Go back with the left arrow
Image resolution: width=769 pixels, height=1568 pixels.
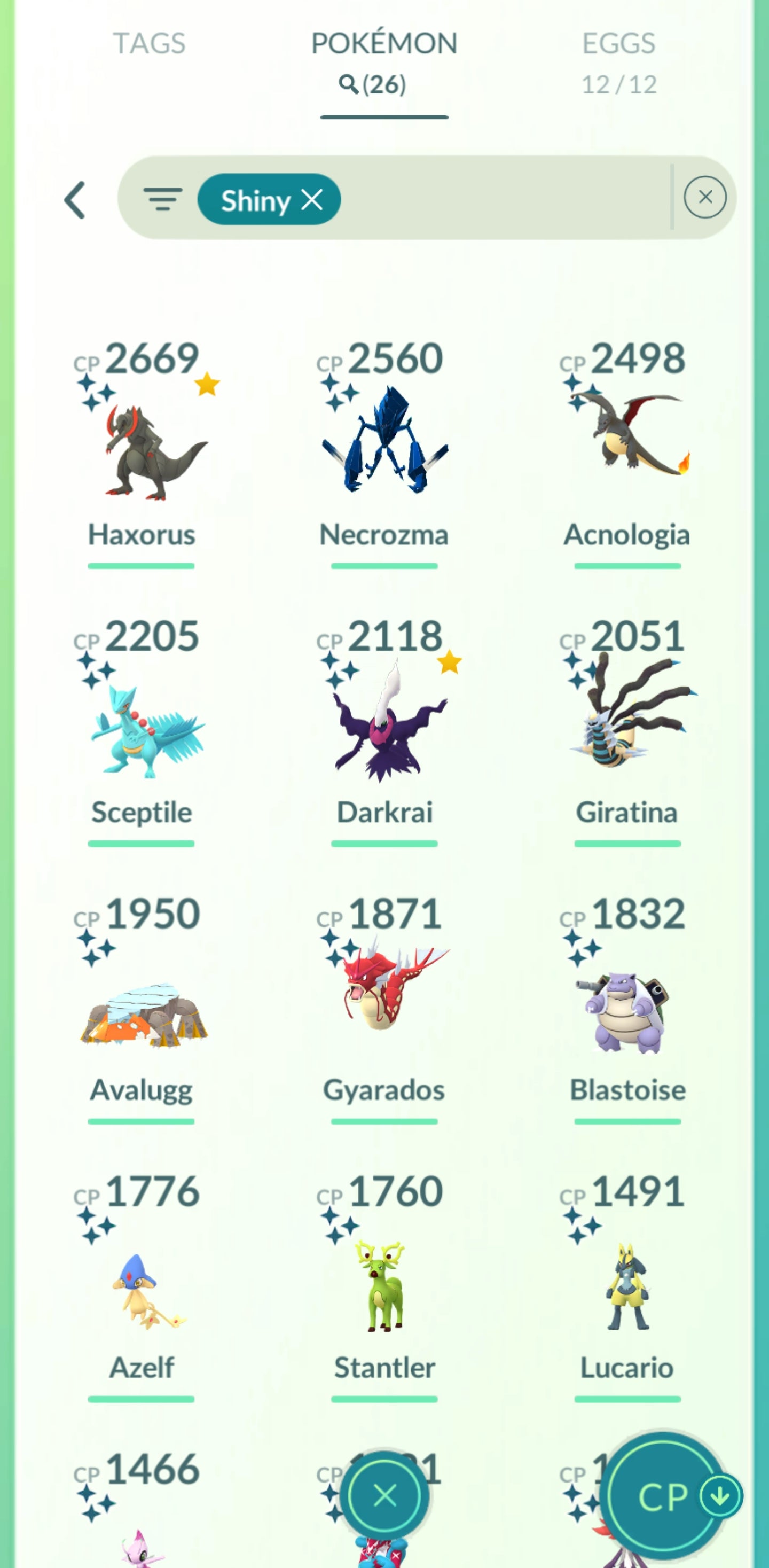point(75,200)
